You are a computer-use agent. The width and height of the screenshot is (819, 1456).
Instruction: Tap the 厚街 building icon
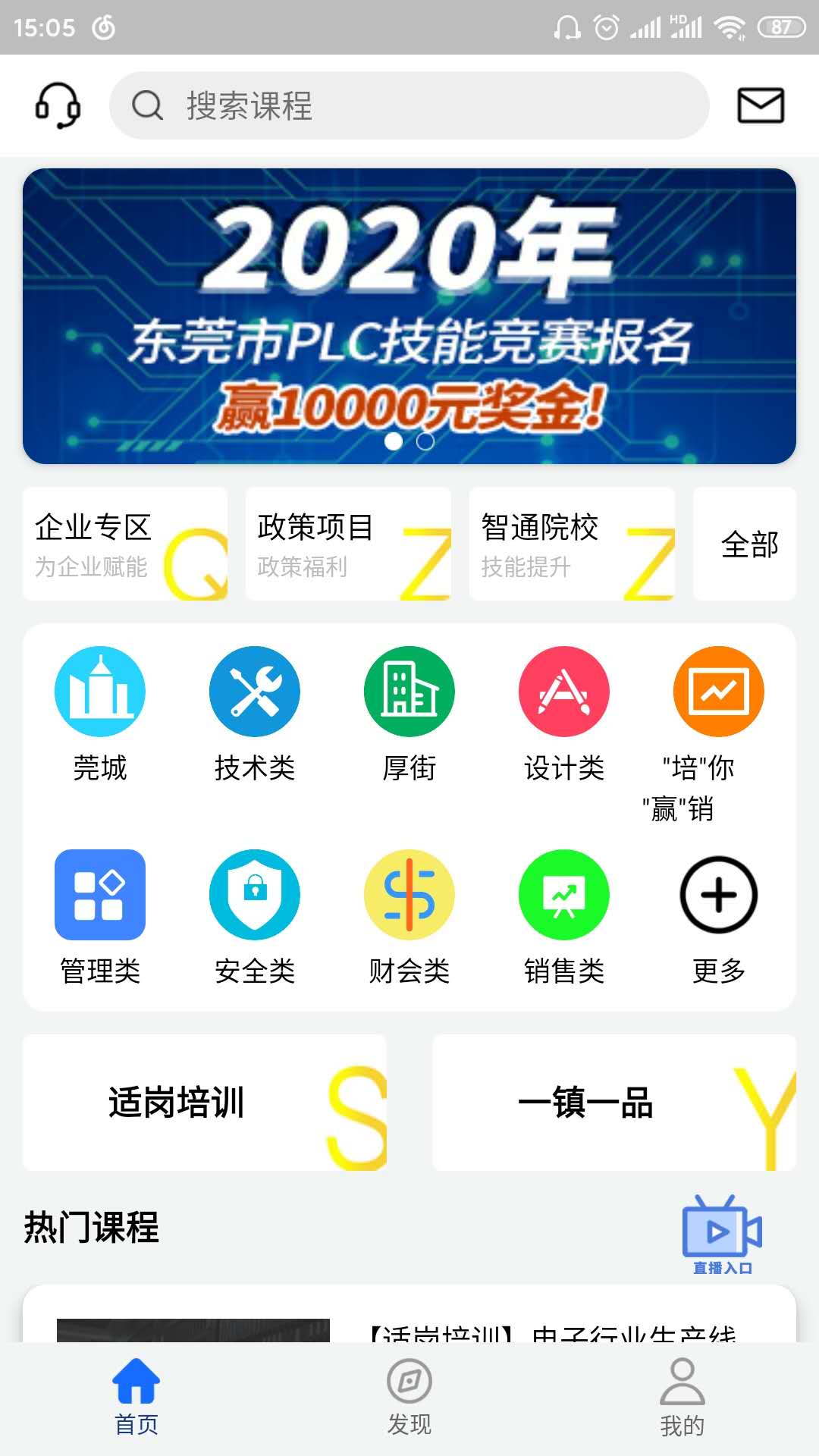point(409,690)
